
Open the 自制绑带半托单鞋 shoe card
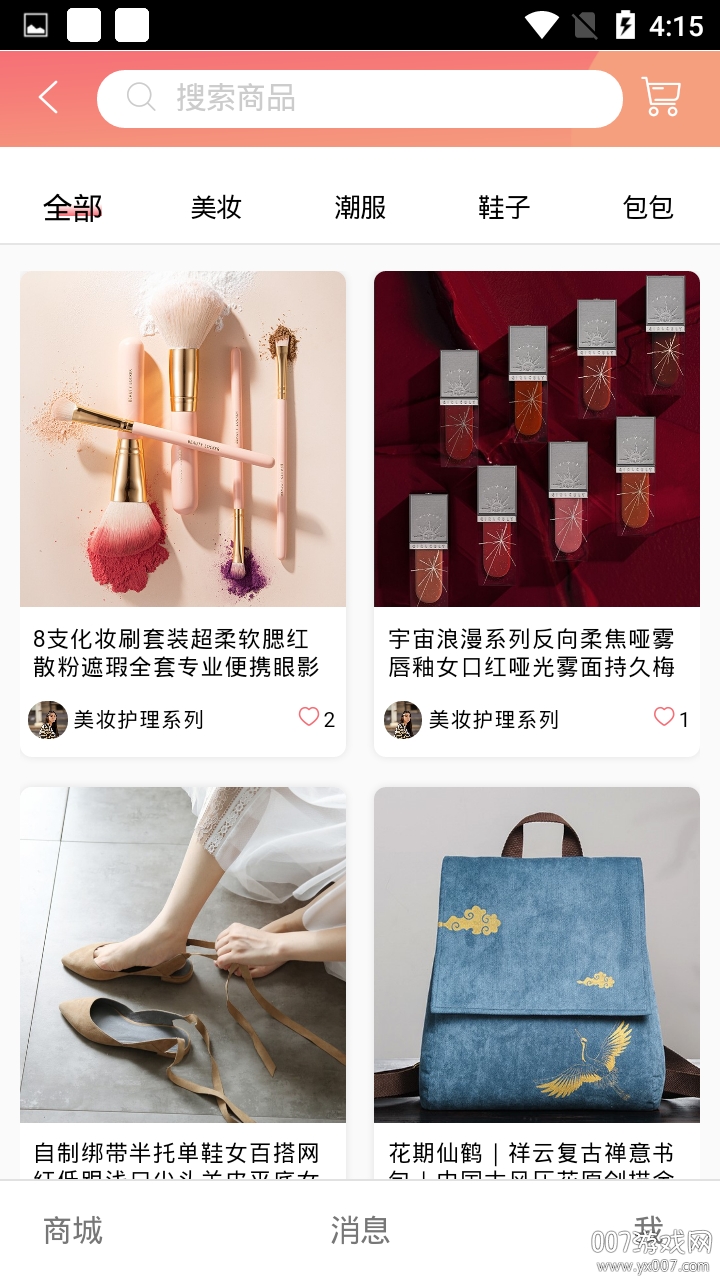pos(183,955)
